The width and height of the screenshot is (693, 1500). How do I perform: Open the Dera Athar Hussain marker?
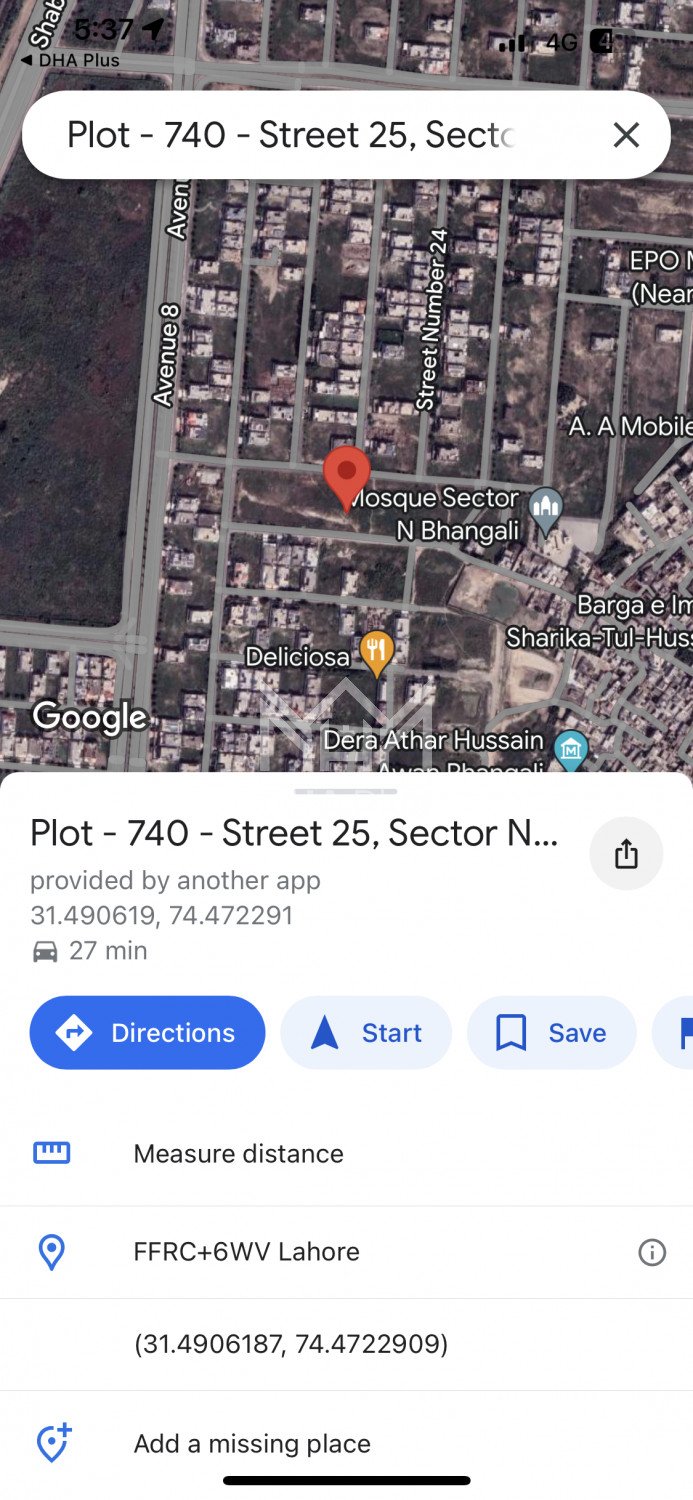tap(571, 747)
